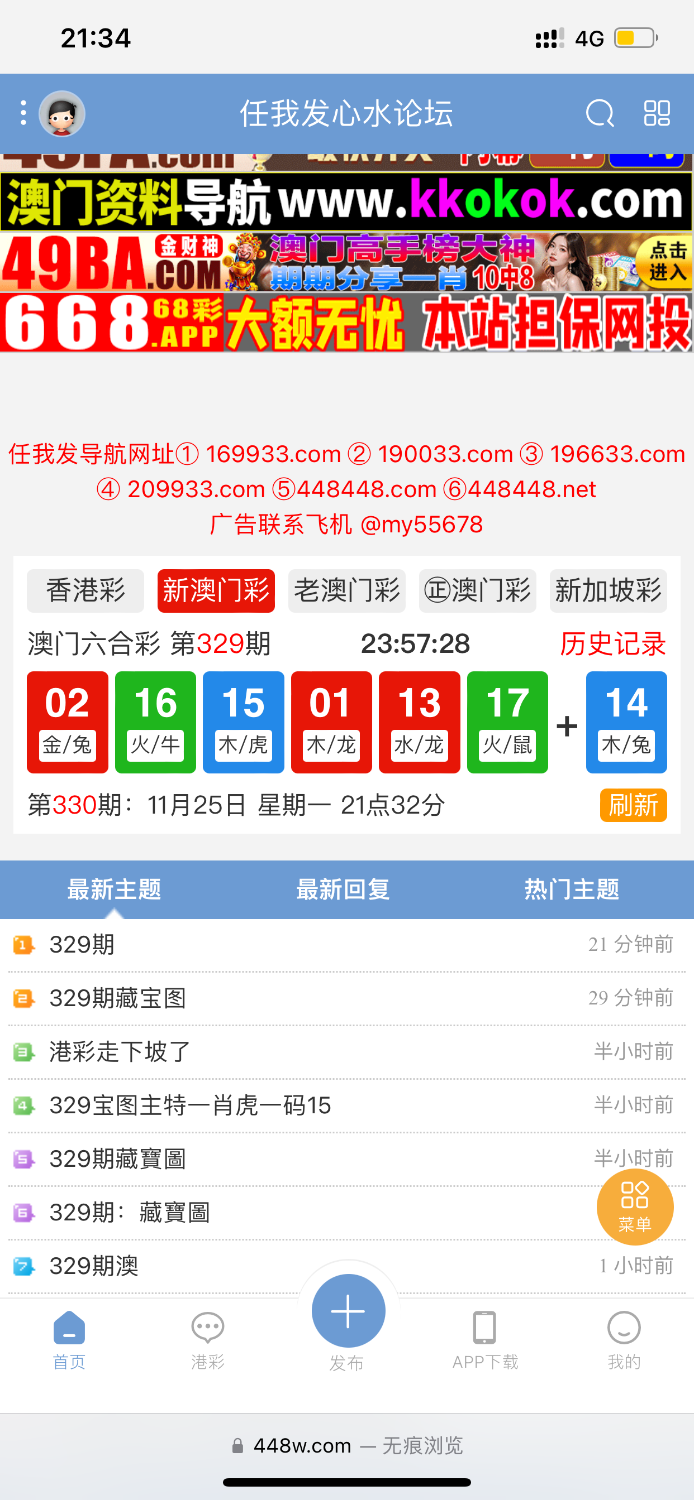Open the search icon in header
The image size is (694, 1500).
coord(599,113)
